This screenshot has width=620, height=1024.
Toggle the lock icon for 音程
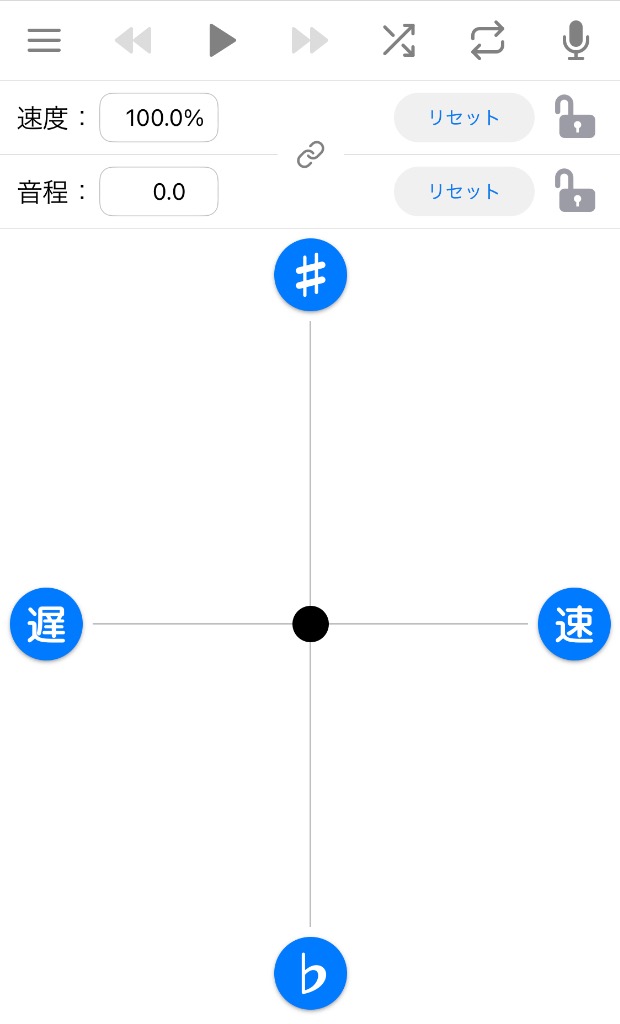(575, 191)
